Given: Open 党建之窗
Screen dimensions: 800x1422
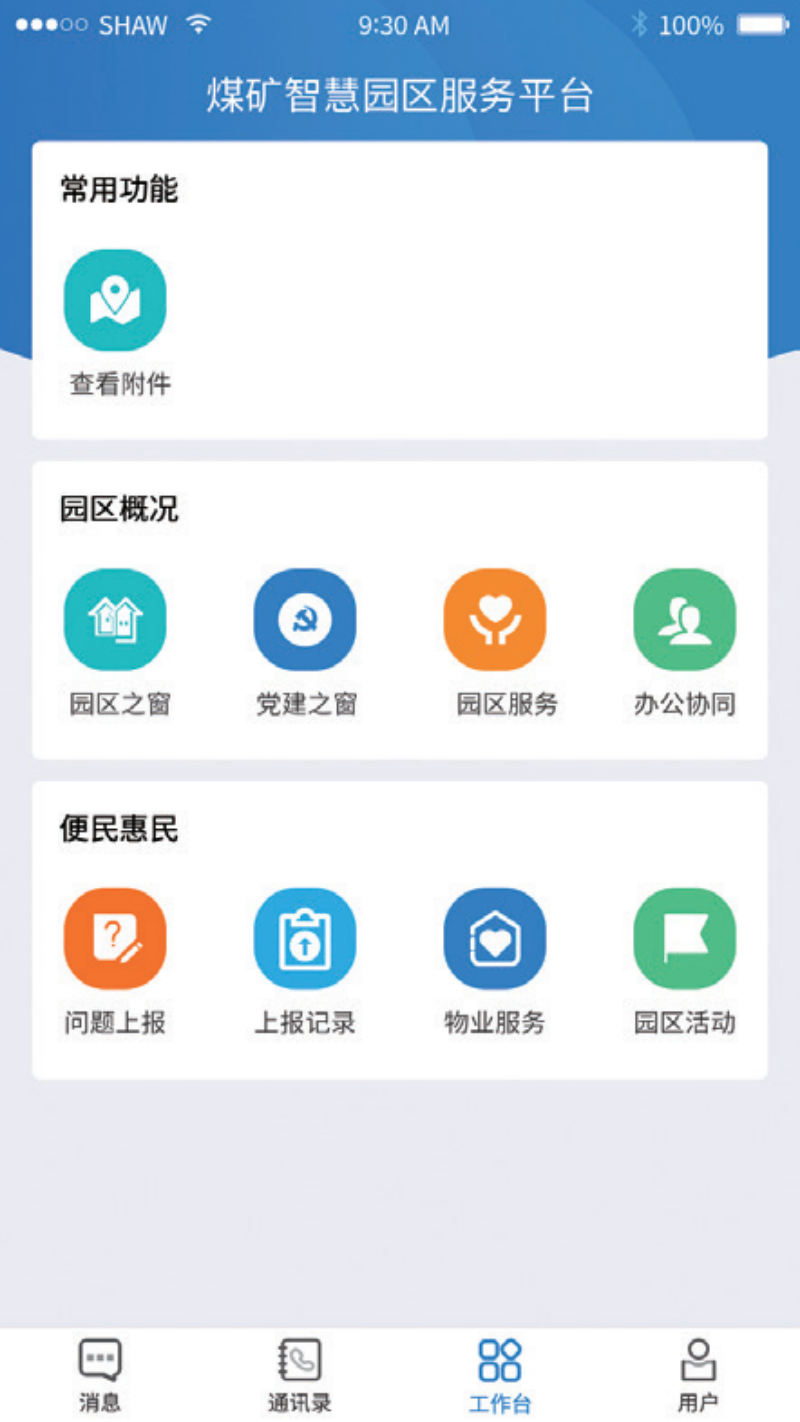Looking at the screenshot, I should pyautogui.click(x=305, y=620).
